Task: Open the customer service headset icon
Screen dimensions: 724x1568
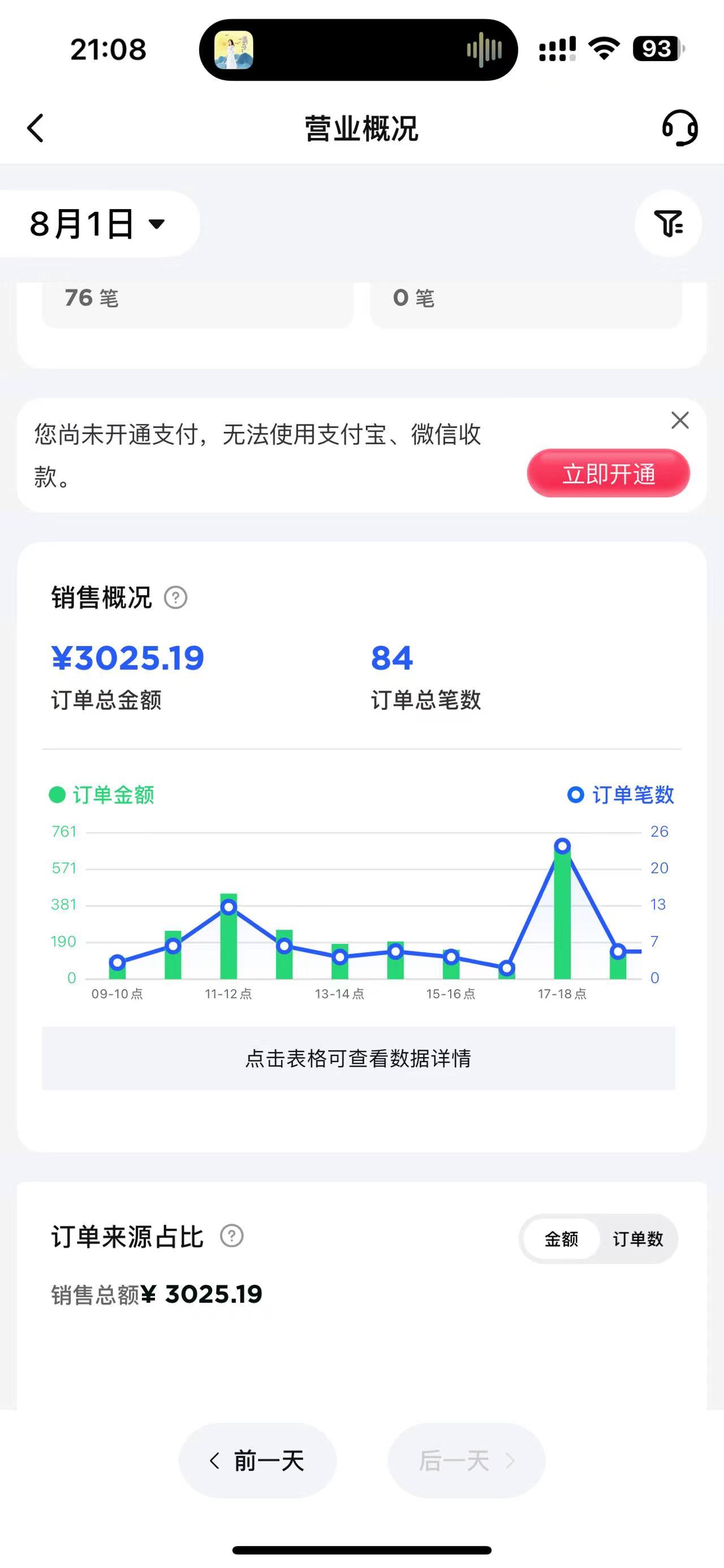Action: pos(679,128)
